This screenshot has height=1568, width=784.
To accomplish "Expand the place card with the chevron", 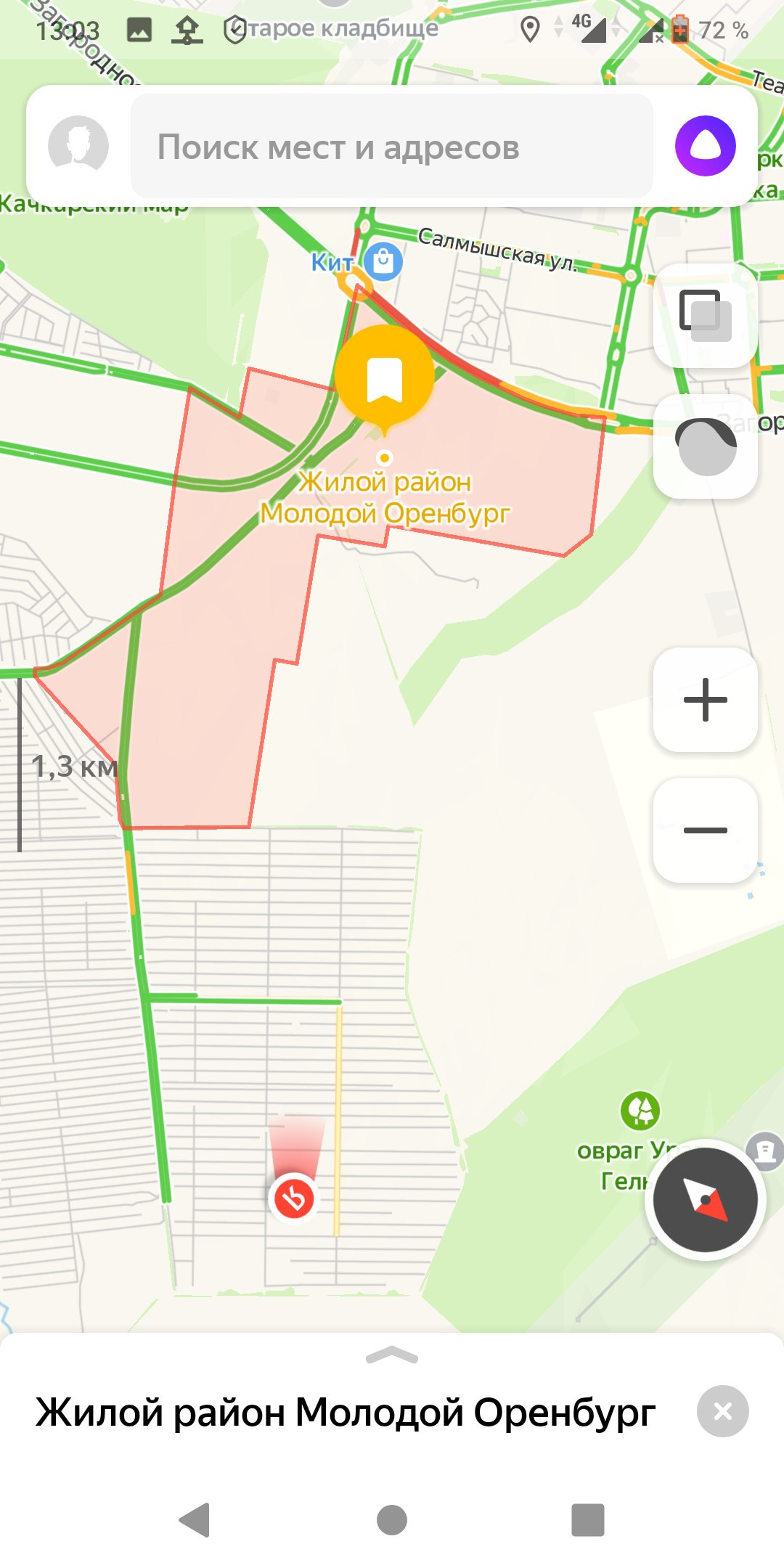I will coord(392,1355).
